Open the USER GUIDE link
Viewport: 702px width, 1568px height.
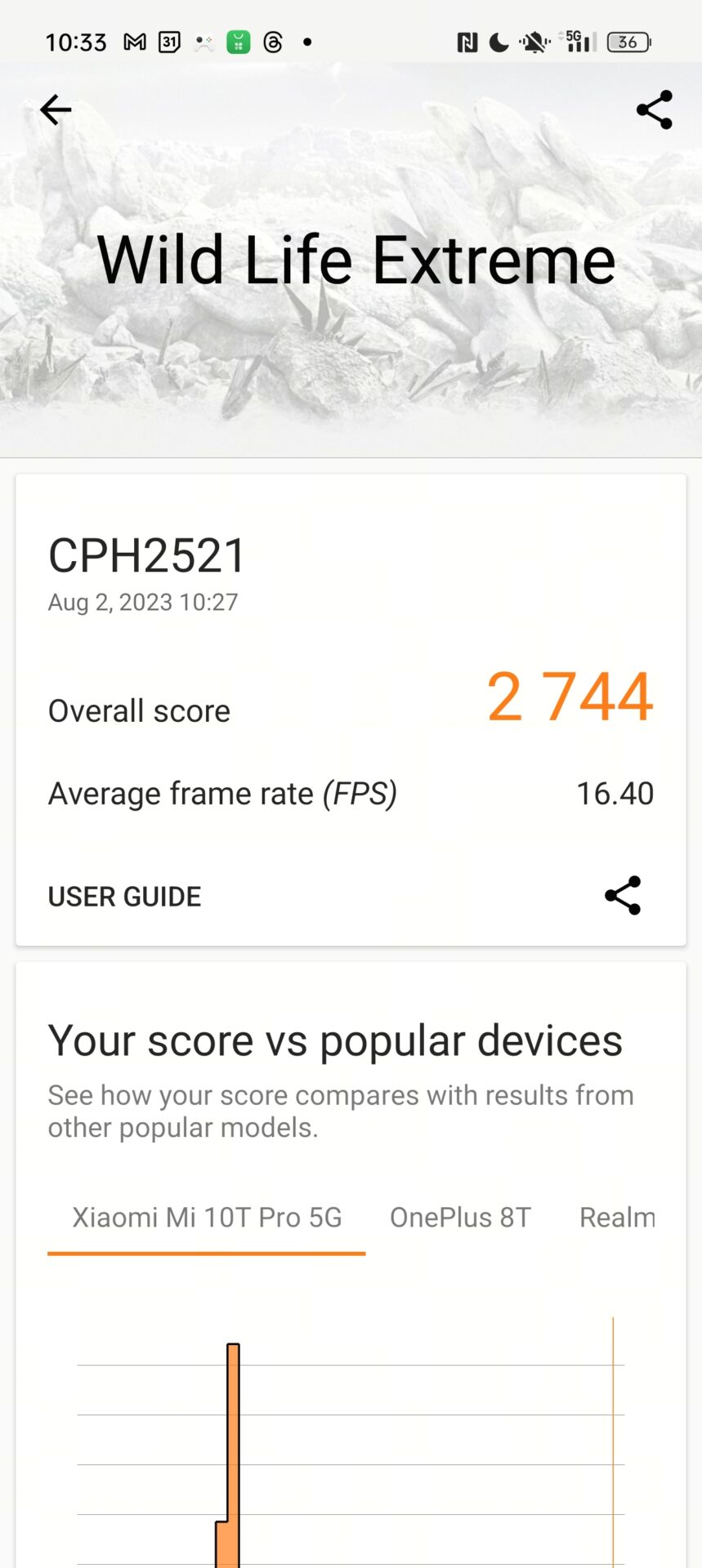click(124, 896)
